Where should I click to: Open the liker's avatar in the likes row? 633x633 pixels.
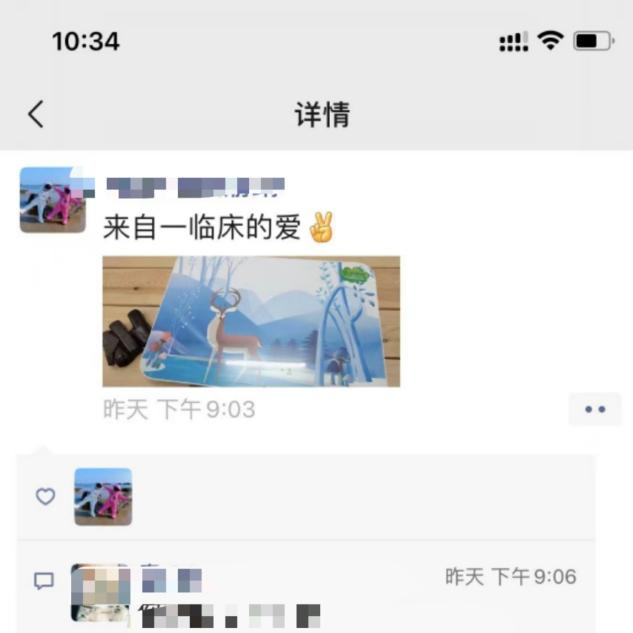pos(103,496)
